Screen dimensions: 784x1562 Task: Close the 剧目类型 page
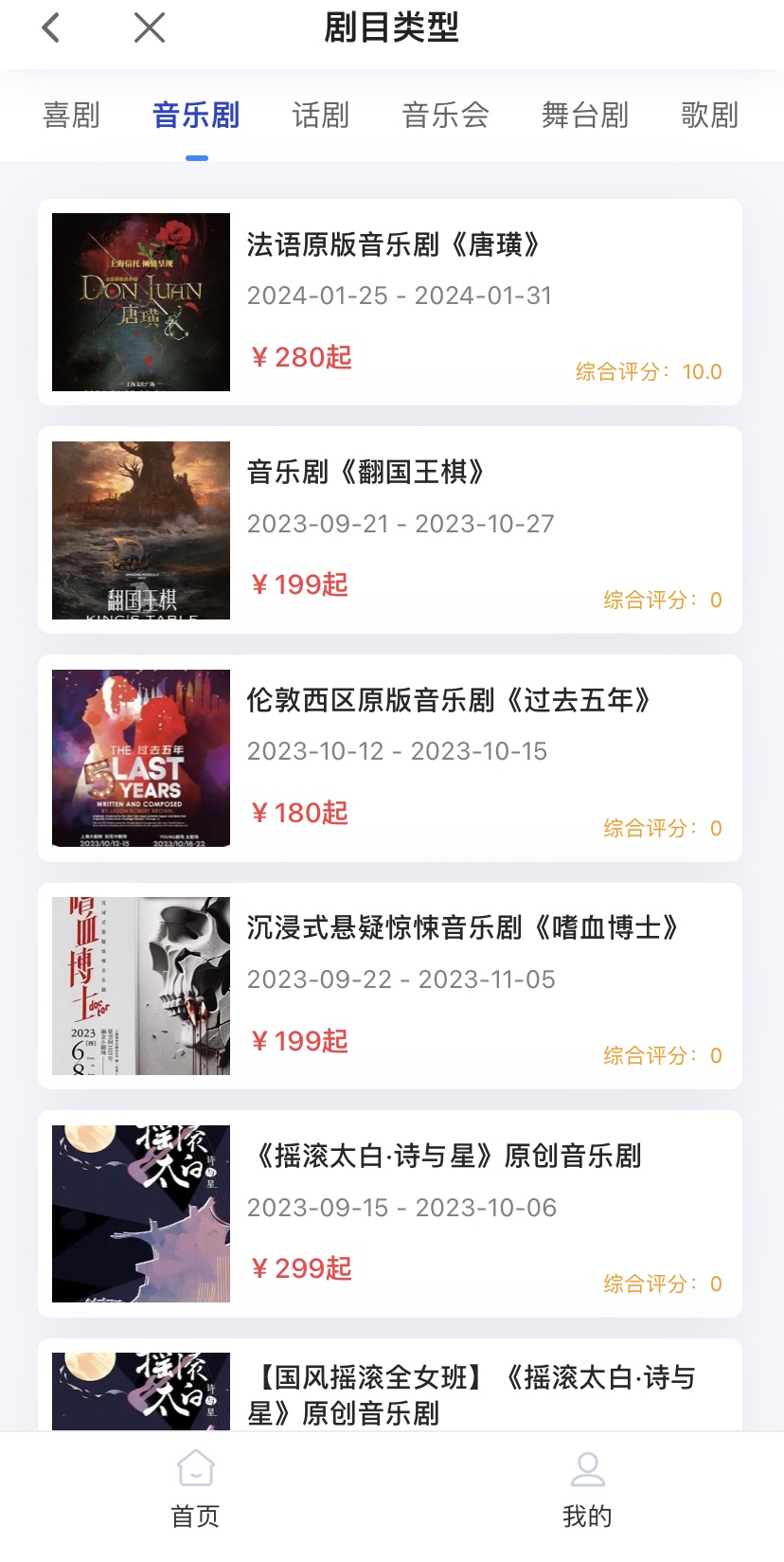150,27
